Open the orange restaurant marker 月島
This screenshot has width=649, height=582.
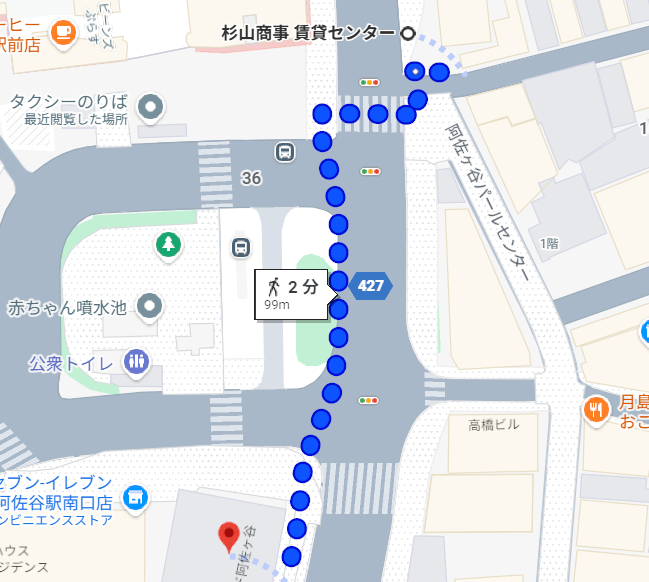(597, 410)
